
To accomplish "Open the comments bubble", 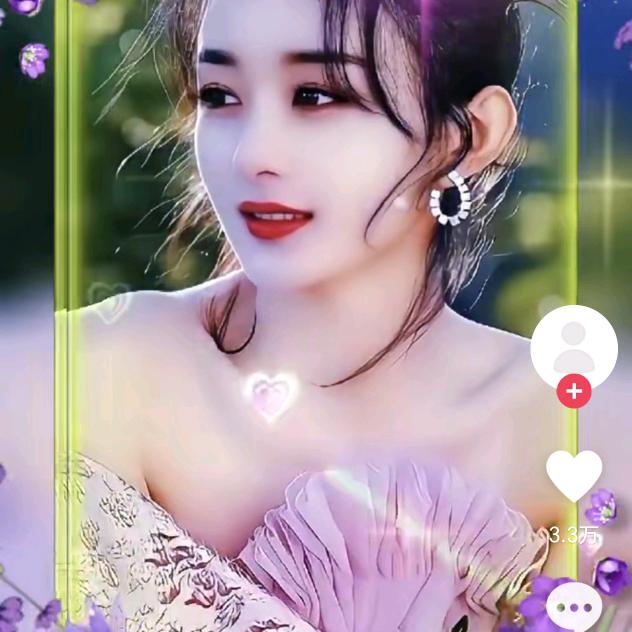I will (574, 607).
